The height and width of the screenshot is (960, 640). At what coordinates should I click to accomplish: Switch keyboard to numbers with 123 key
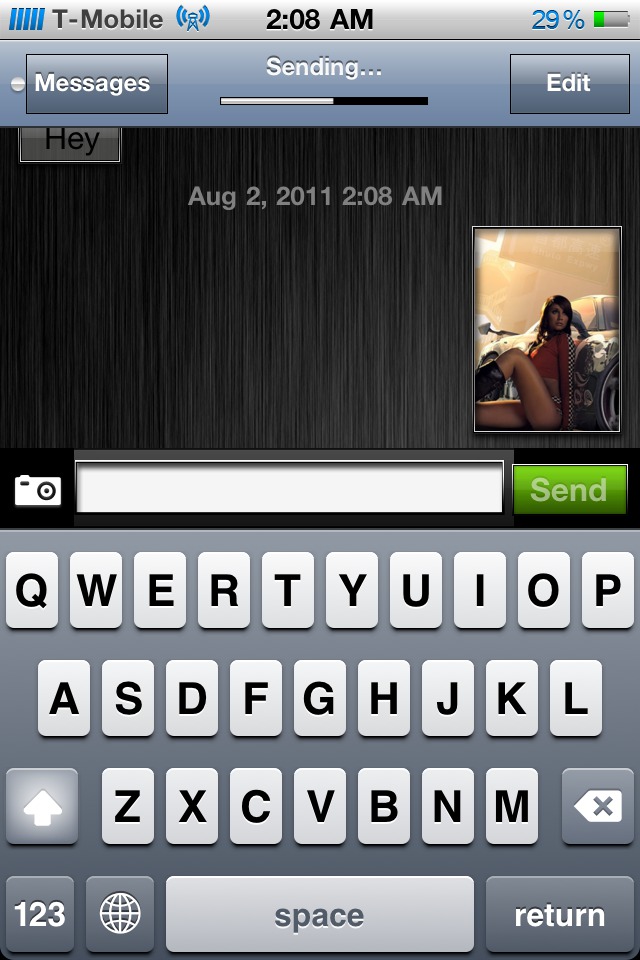tap(40, 914)
